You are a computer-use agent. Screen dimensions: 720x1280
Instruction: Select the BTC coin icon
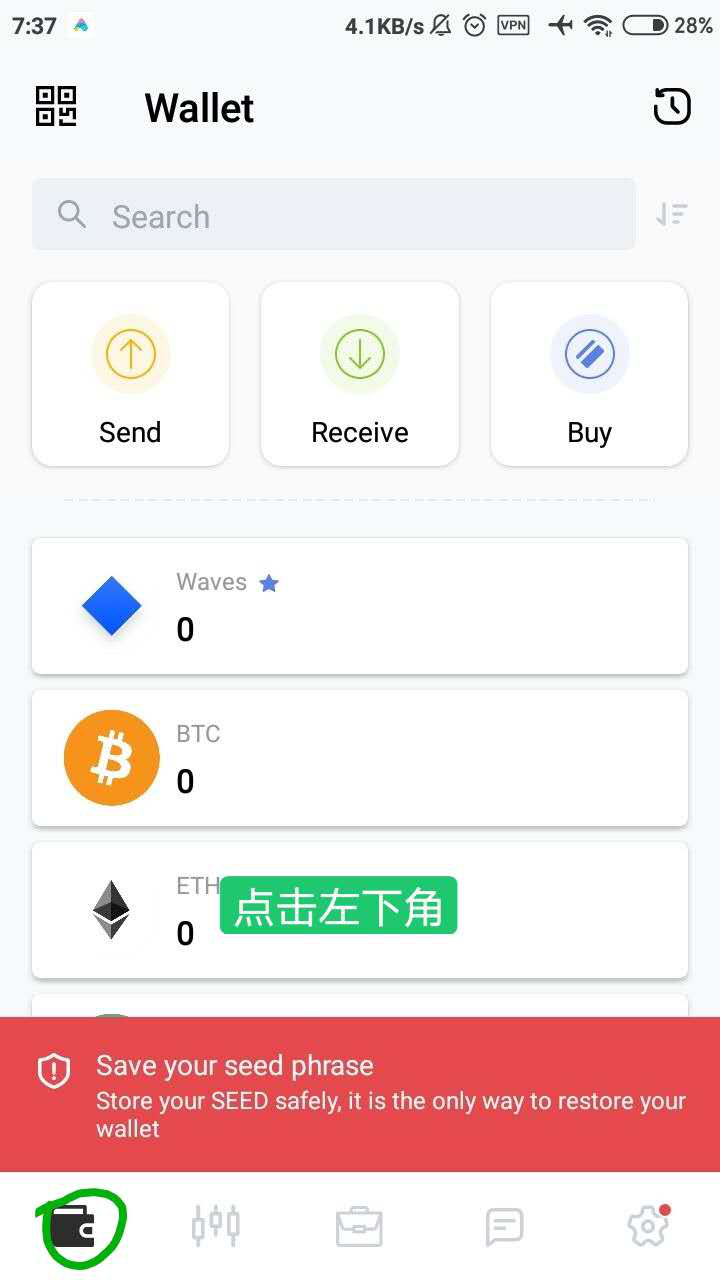click(x=110, y=757)
